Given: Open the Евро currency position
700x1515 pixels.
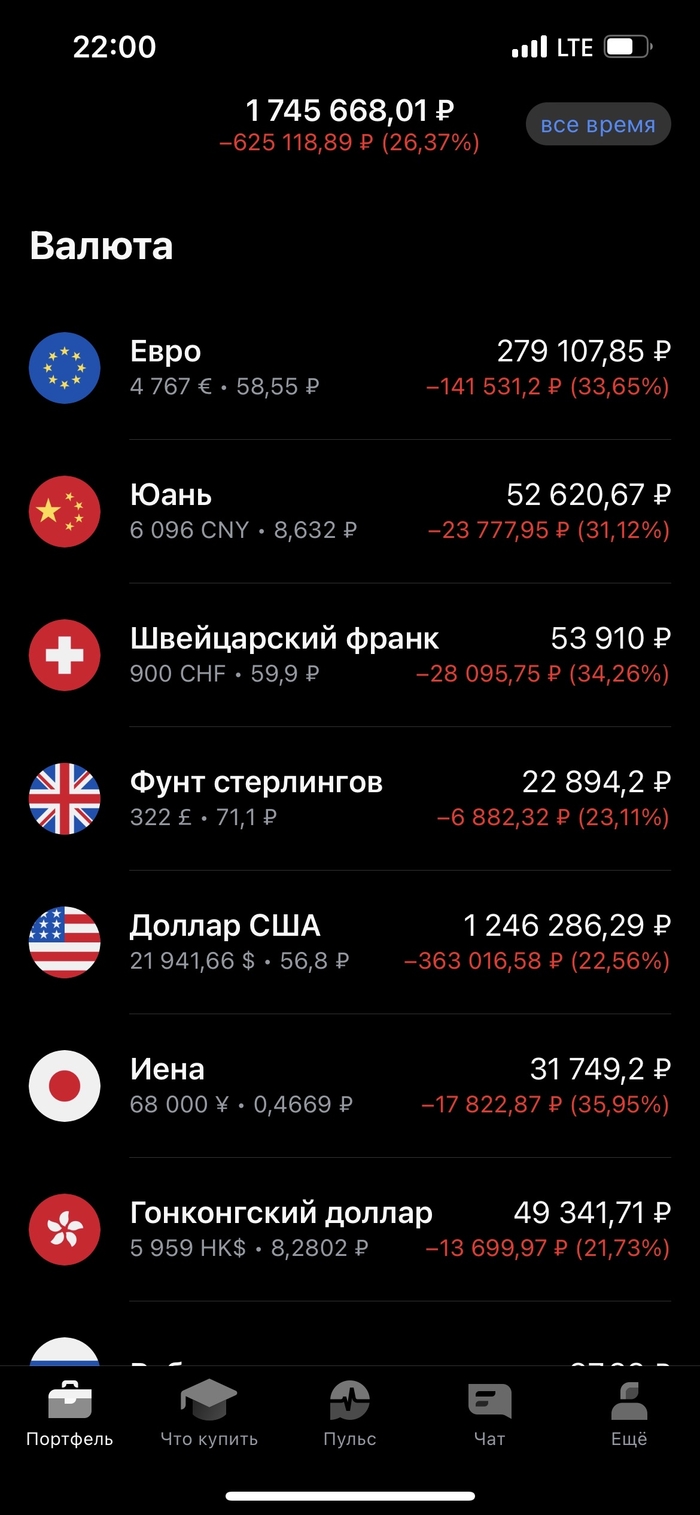Looking at the screenshot, I should (x=350, y=368).
